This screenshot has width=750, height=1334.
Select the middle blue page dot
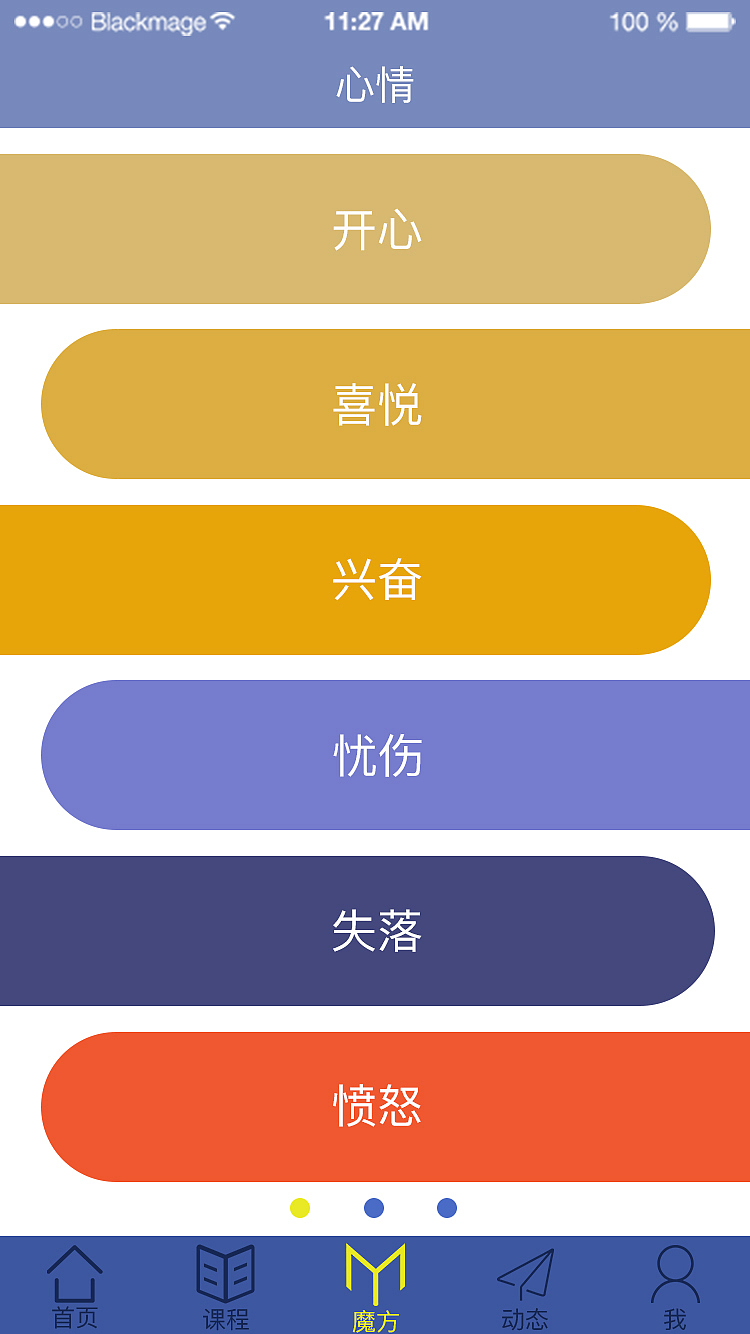373,1208
